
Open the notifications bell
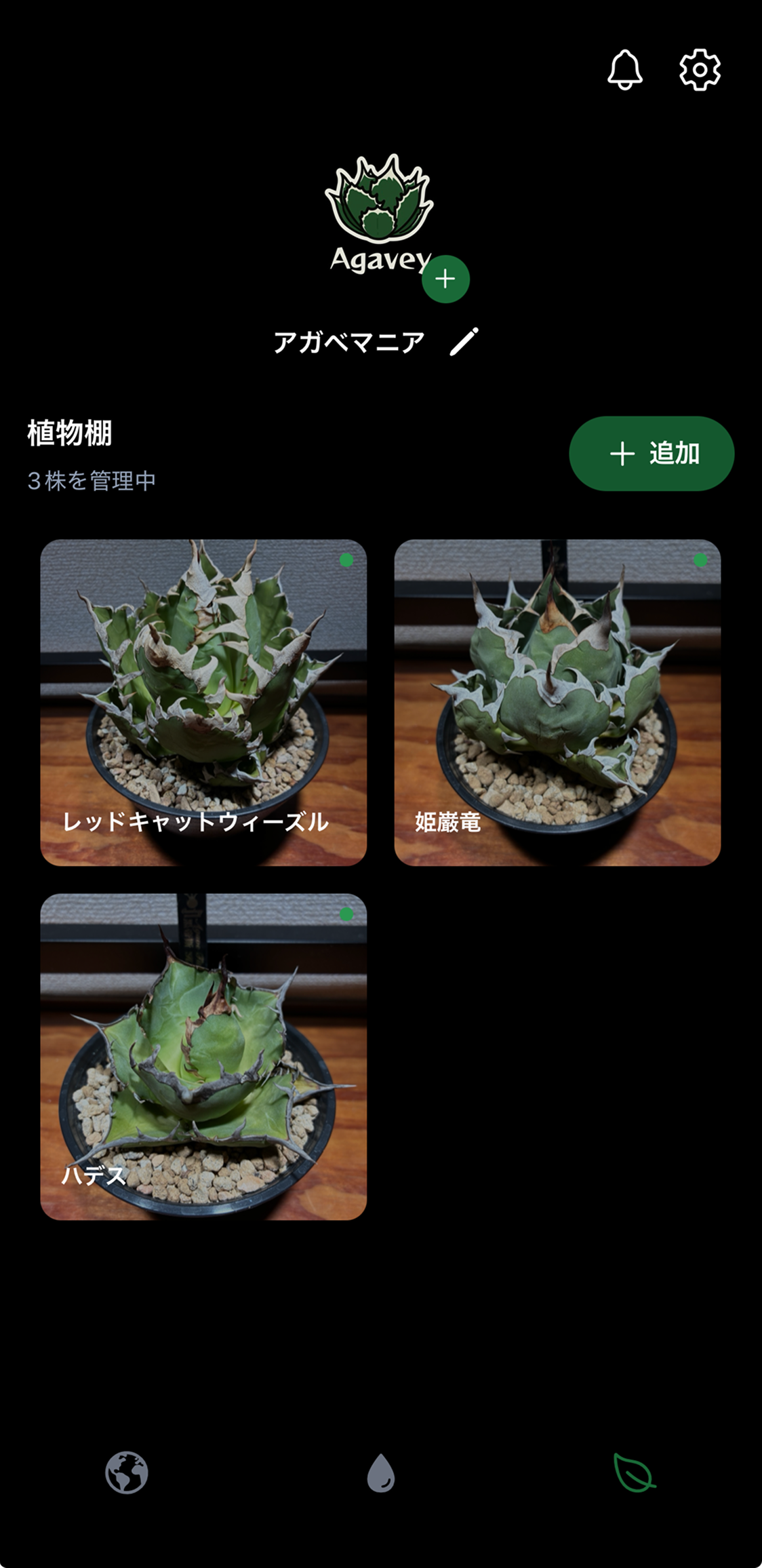click(x=624, y=69)
